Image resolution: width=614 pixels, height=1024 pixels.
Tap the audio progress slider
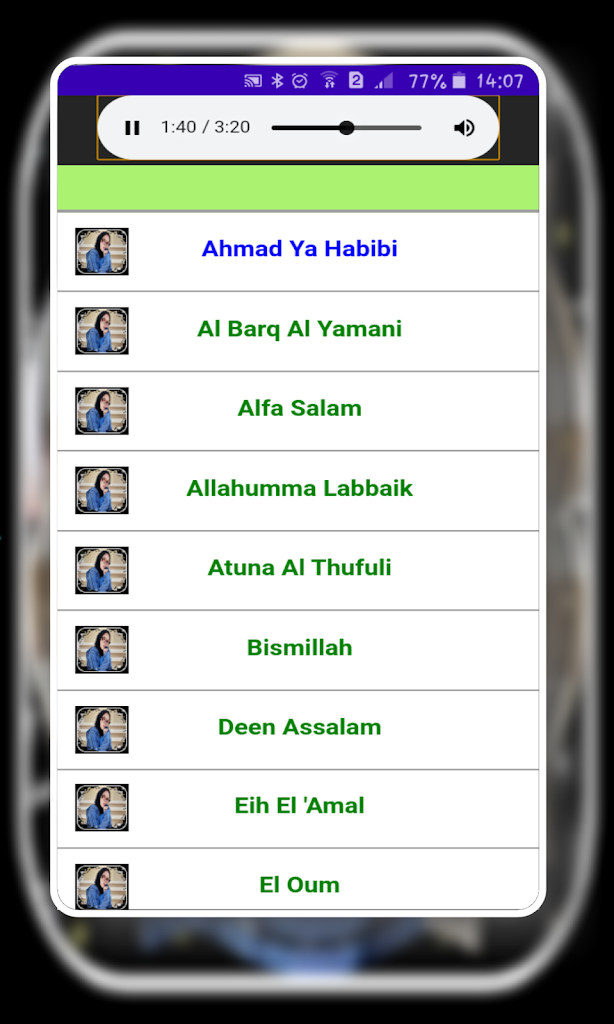pos(346,127)
